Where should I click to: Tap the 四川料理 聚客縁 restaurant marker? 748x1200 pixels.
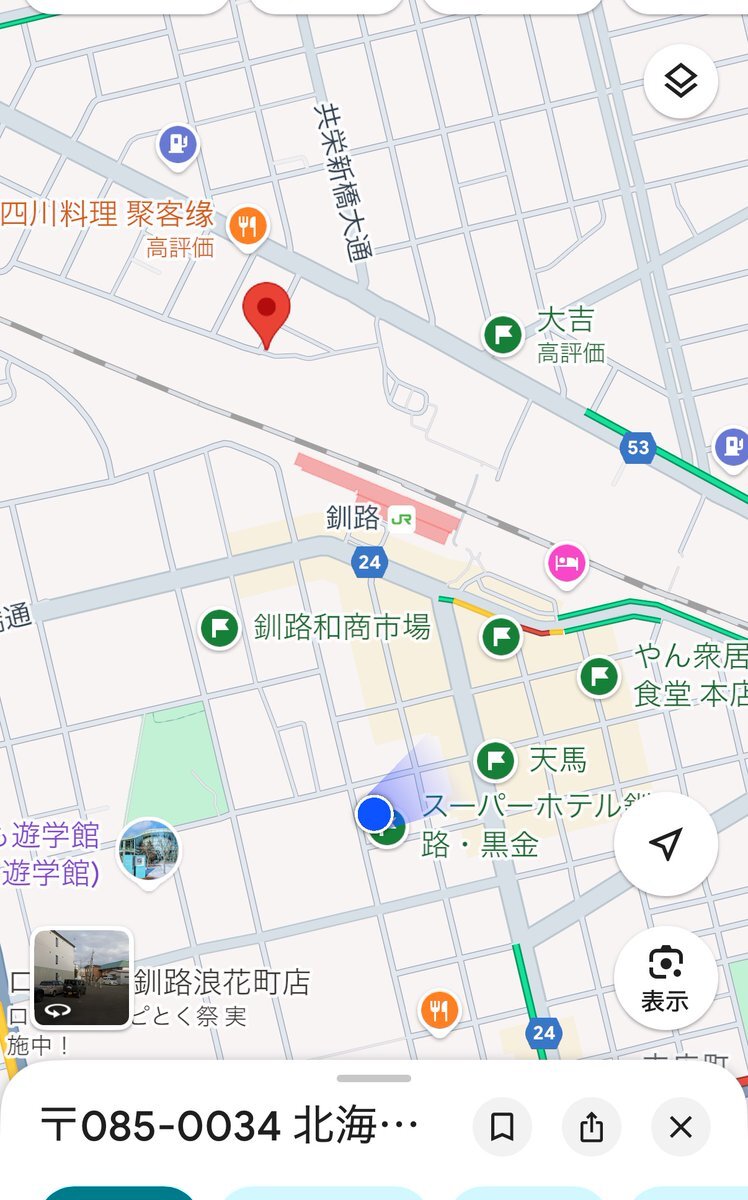(x=247, y=226)
